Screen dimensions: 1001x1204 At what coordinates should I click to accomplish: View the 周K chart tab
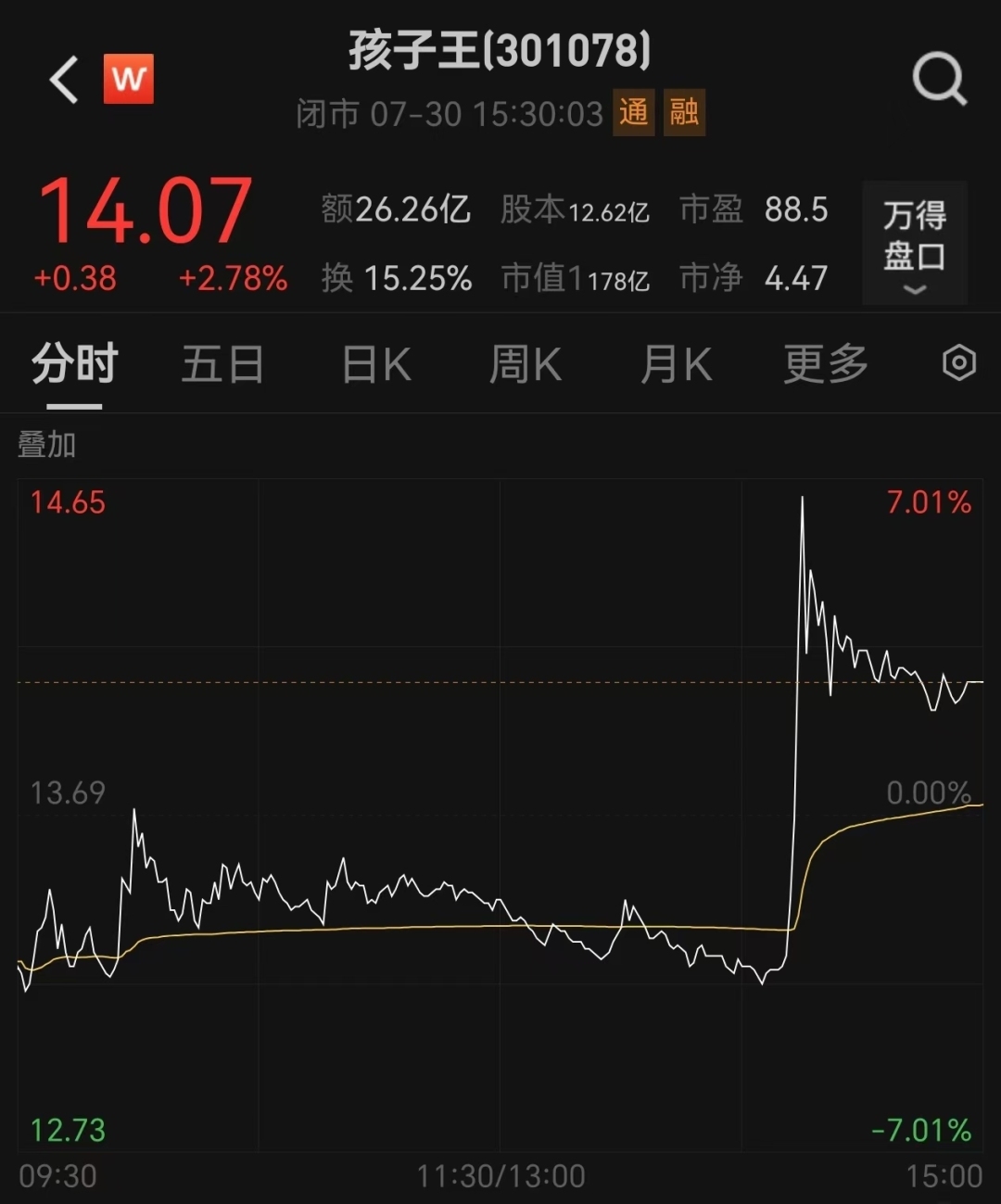click(526, 363)
